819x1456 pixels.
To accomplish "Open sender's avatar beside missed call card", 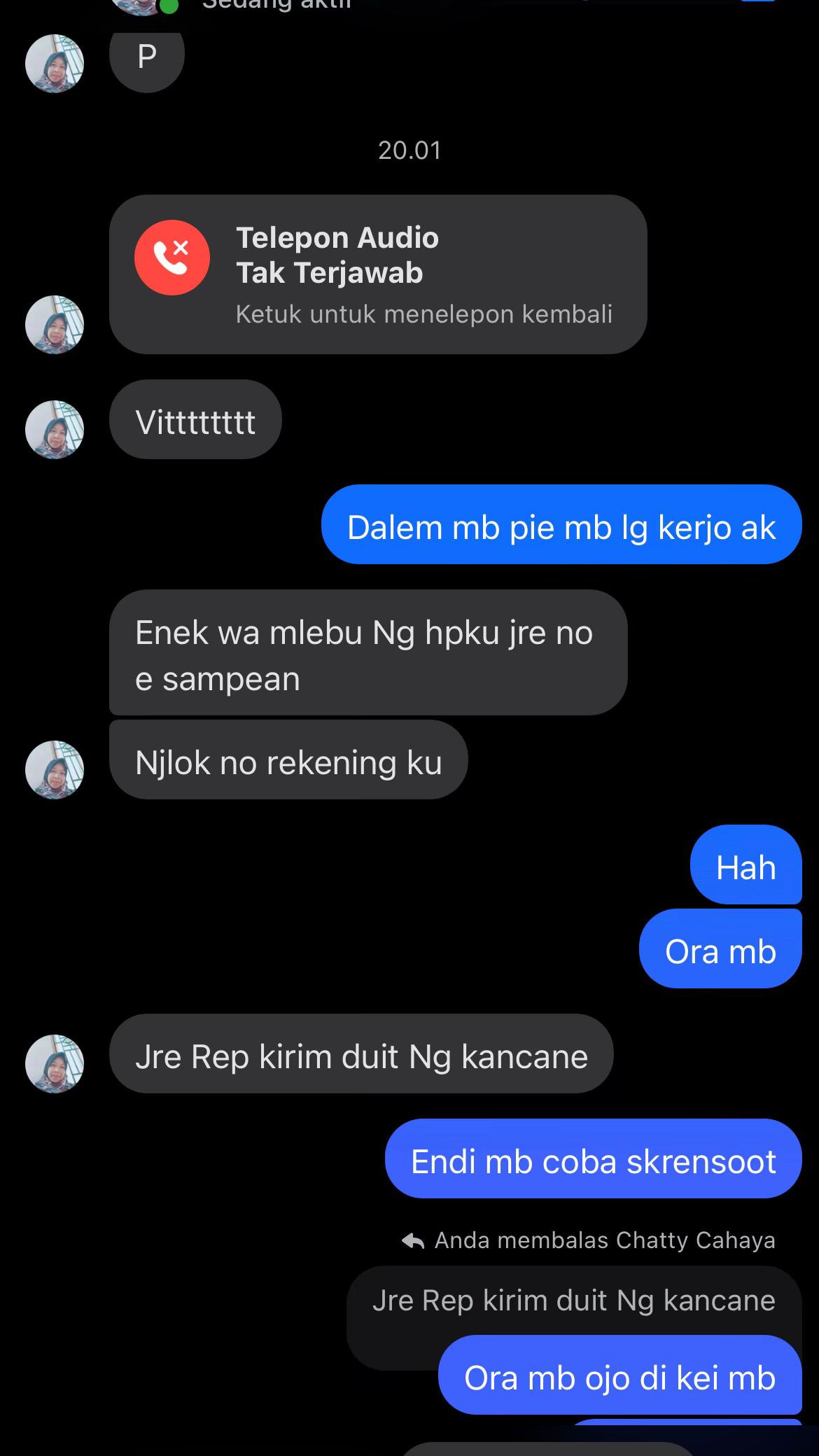I will [55, 324].
